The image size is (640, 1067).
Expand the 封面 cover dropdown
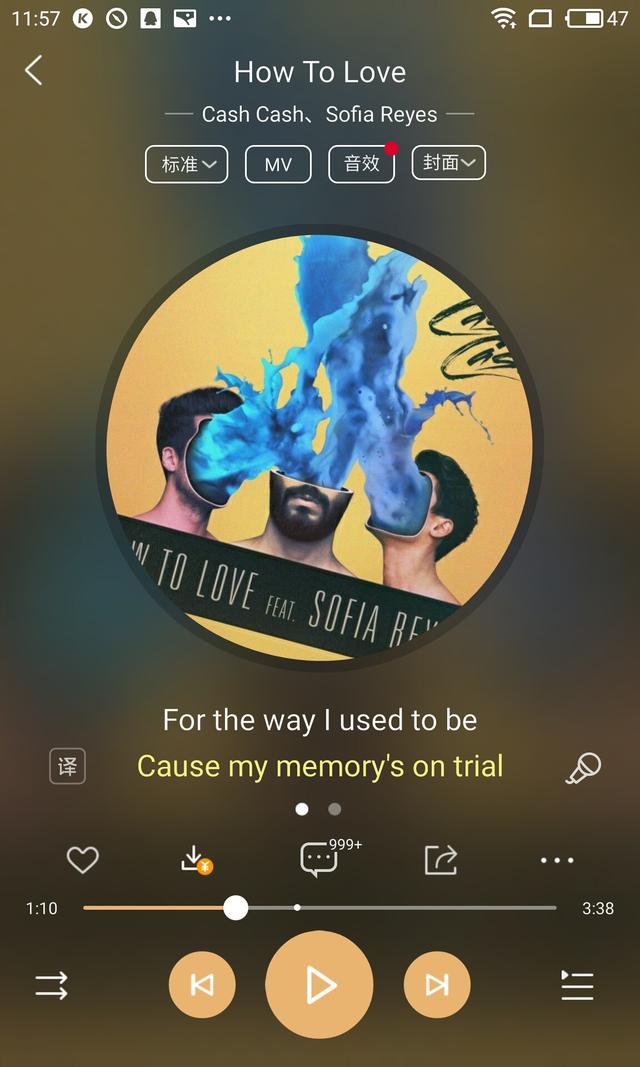pos(448,163)
